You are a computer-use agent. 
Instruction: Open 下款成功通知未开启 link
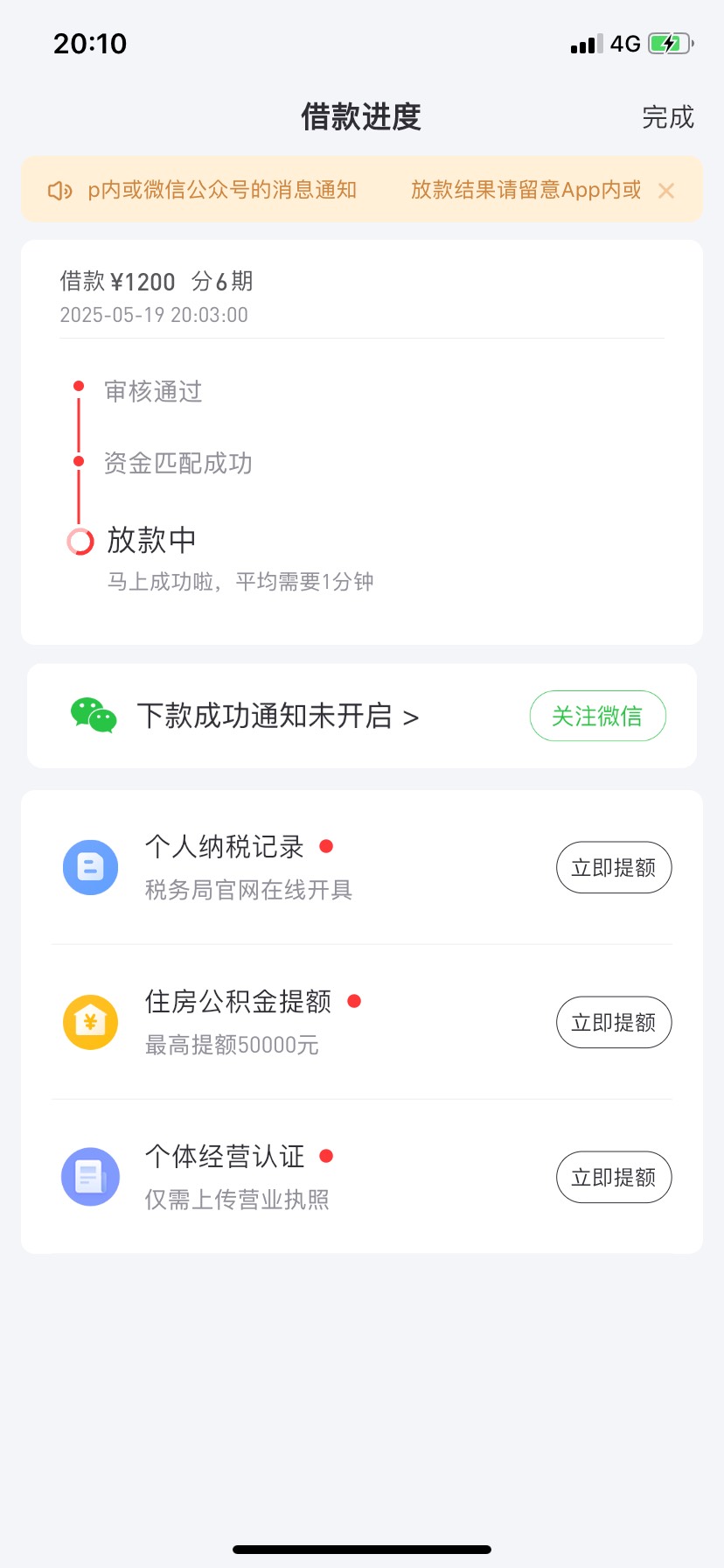[278, 717]
